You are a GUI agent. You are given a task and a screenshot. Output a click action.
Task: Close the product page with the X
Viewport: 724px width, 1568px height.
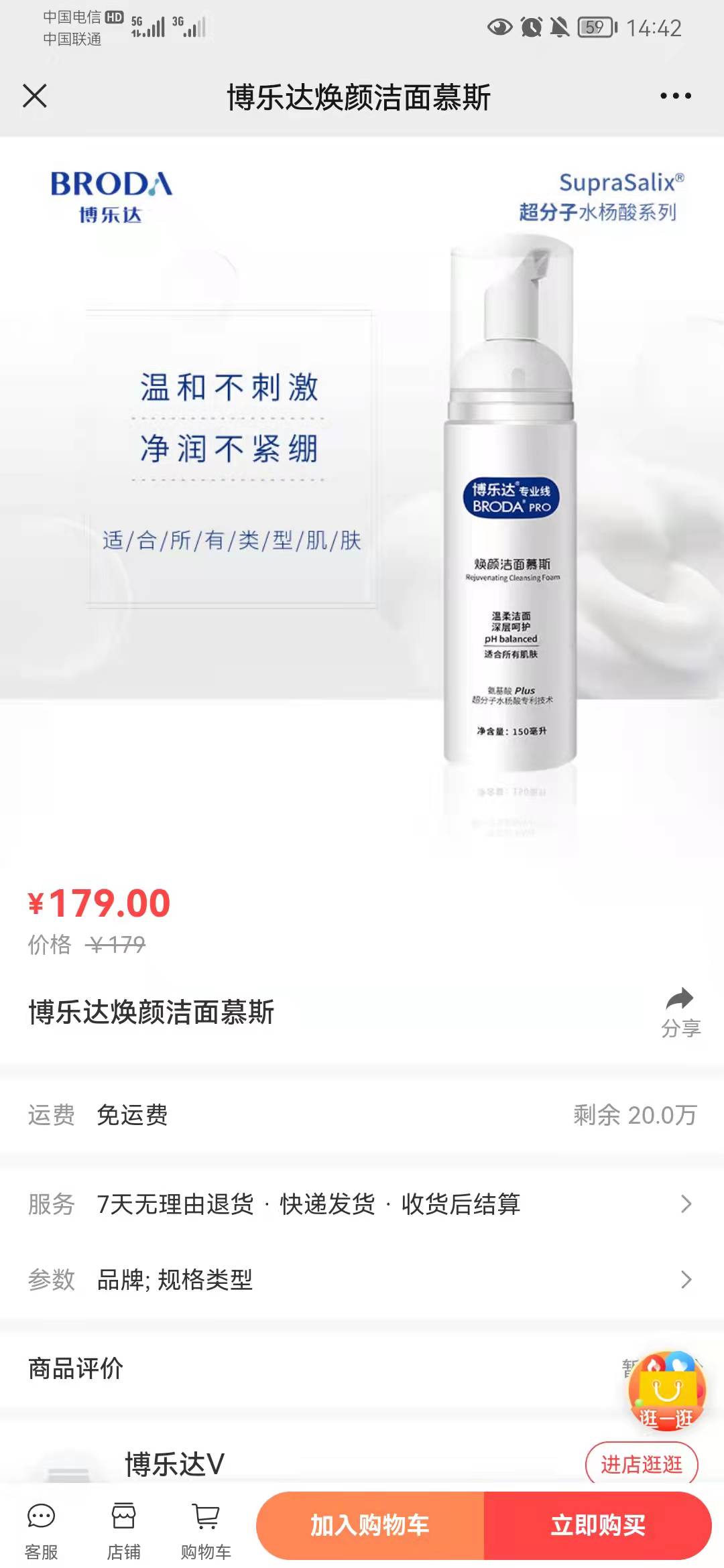(x=35, y=96)
